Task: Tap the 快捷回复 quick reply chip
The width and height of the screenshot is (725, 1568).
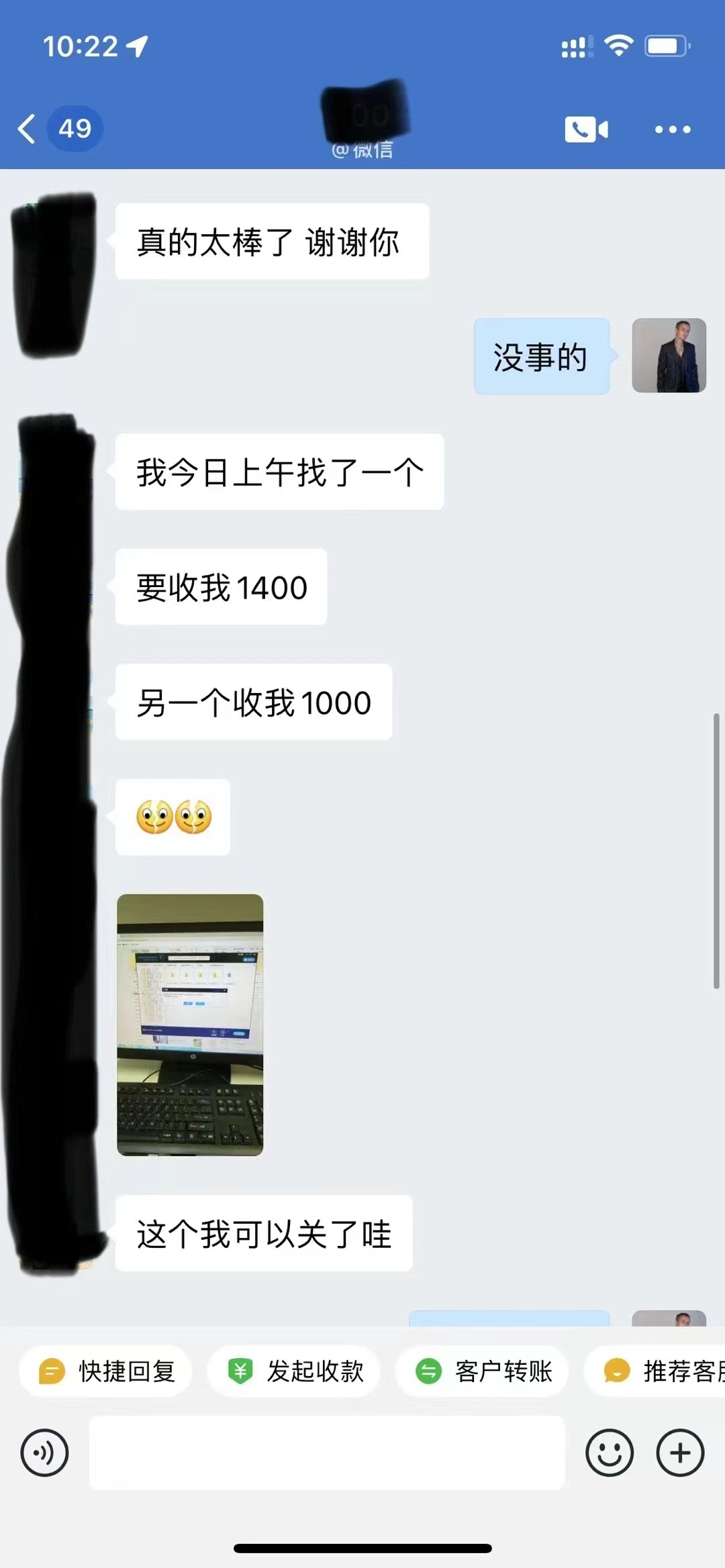Action: pos(106,1371)
